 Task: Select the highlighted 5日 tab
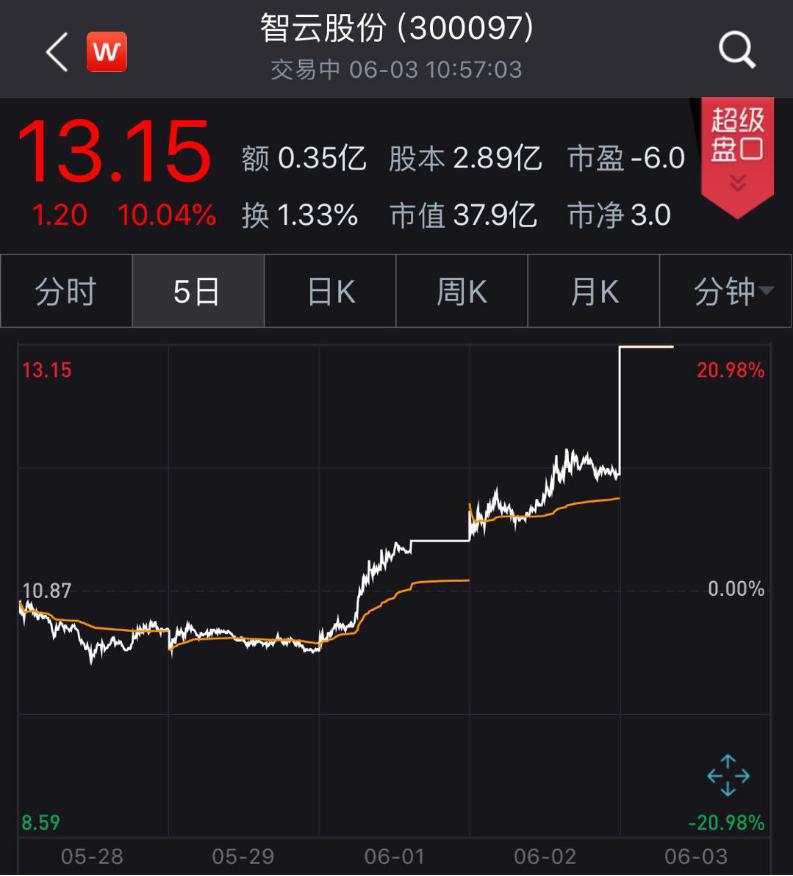pos(198,290)
